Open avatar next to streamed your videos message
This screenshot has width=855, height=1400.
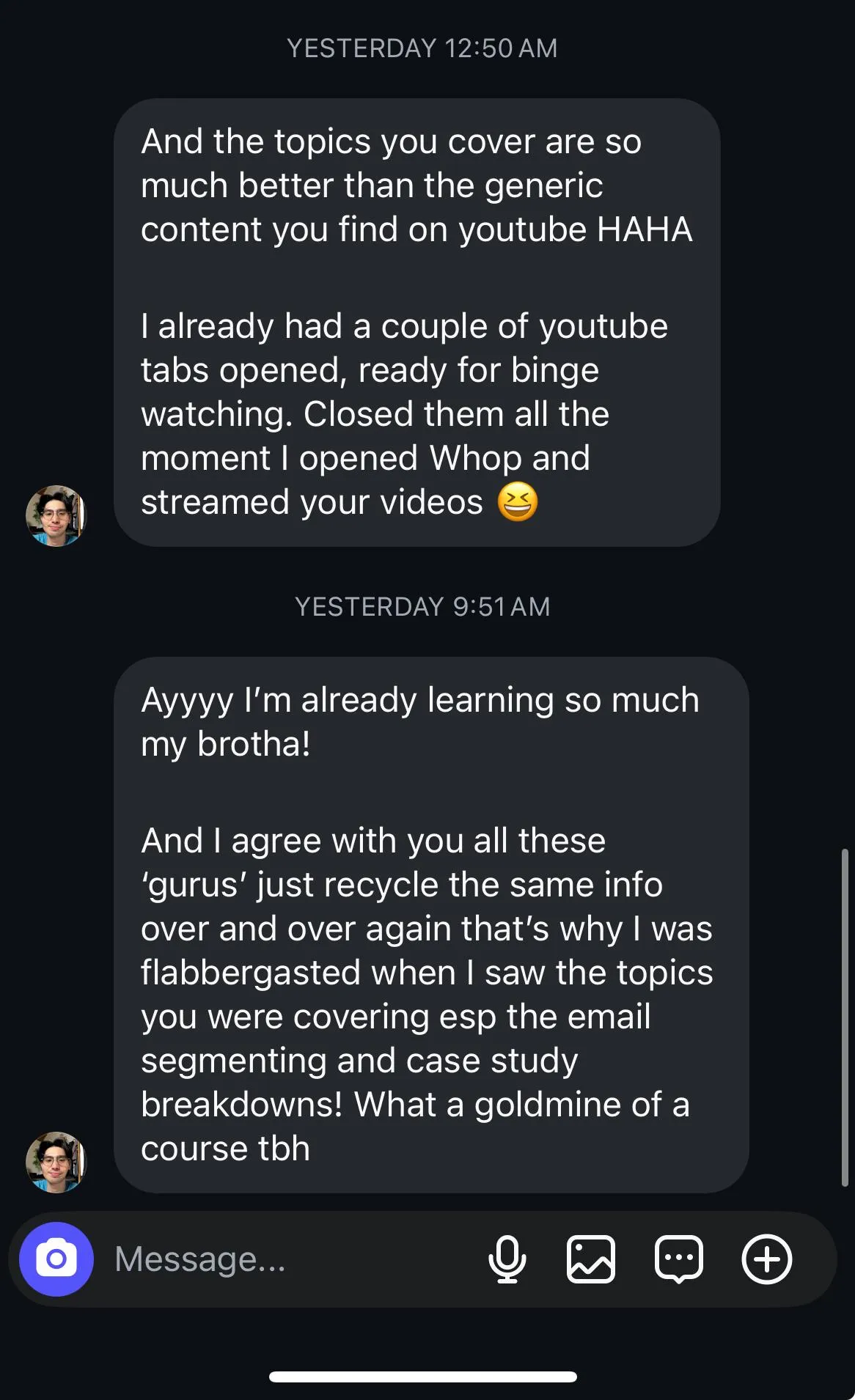[x=56, y=516]
